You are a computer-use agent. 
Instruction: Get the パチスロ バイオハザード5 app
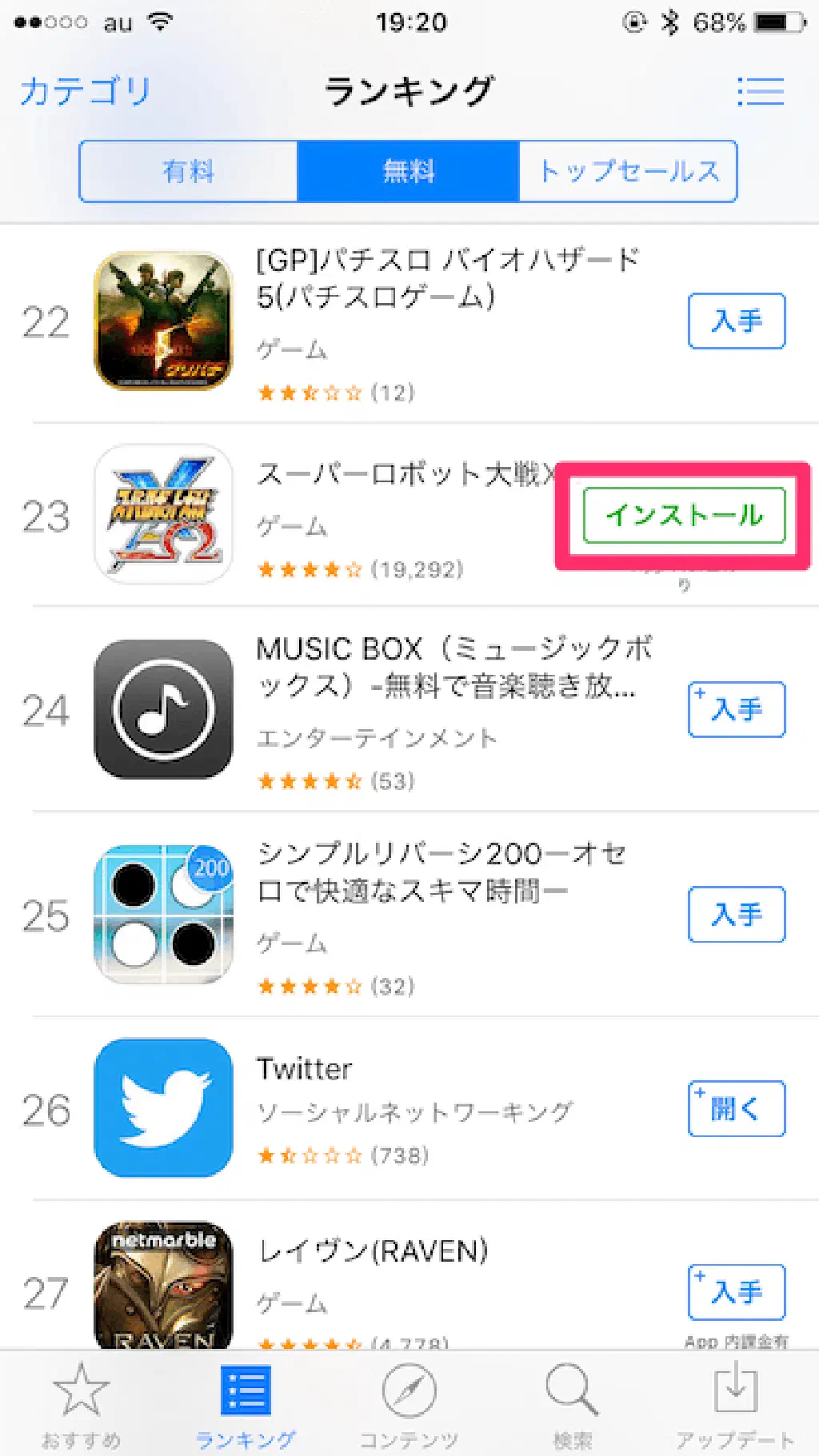pos(737,321)
